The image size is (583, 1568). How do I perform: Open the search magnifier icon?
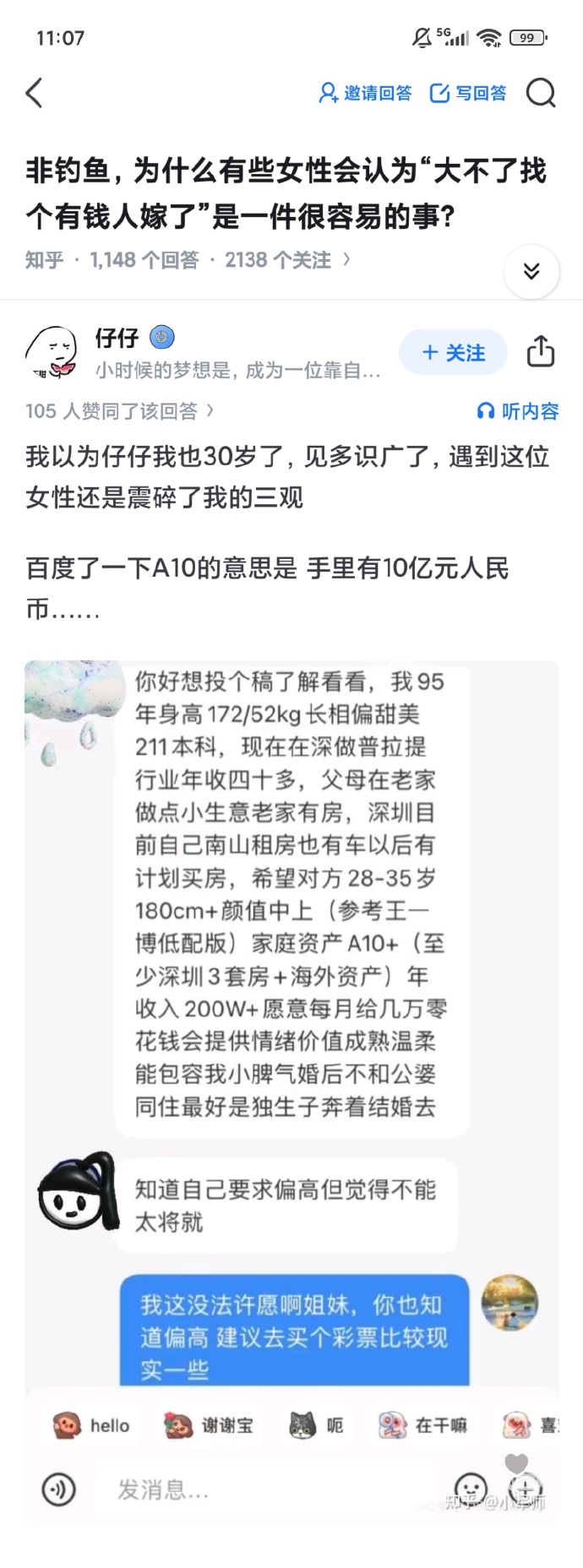pyautogui.click(x=541, y=93)
